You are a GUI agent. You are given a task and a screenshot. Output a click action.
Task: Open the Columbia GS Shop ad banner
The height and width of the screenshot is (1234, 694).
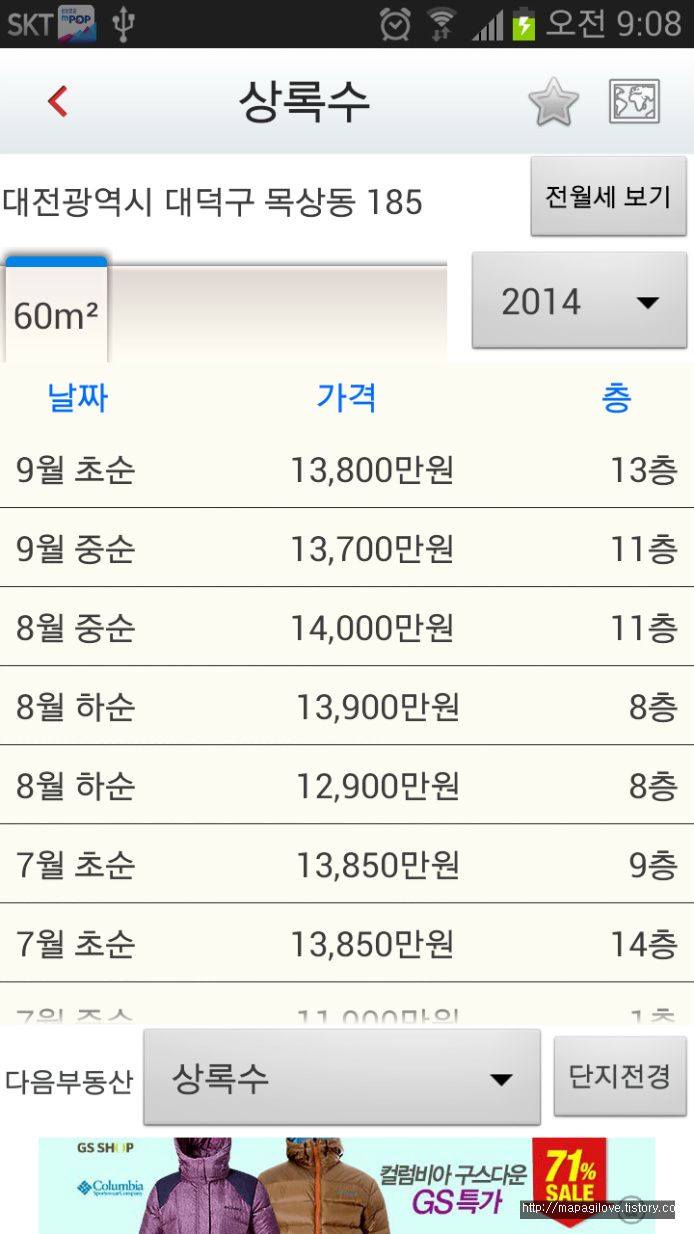[x=346, y=1185]
